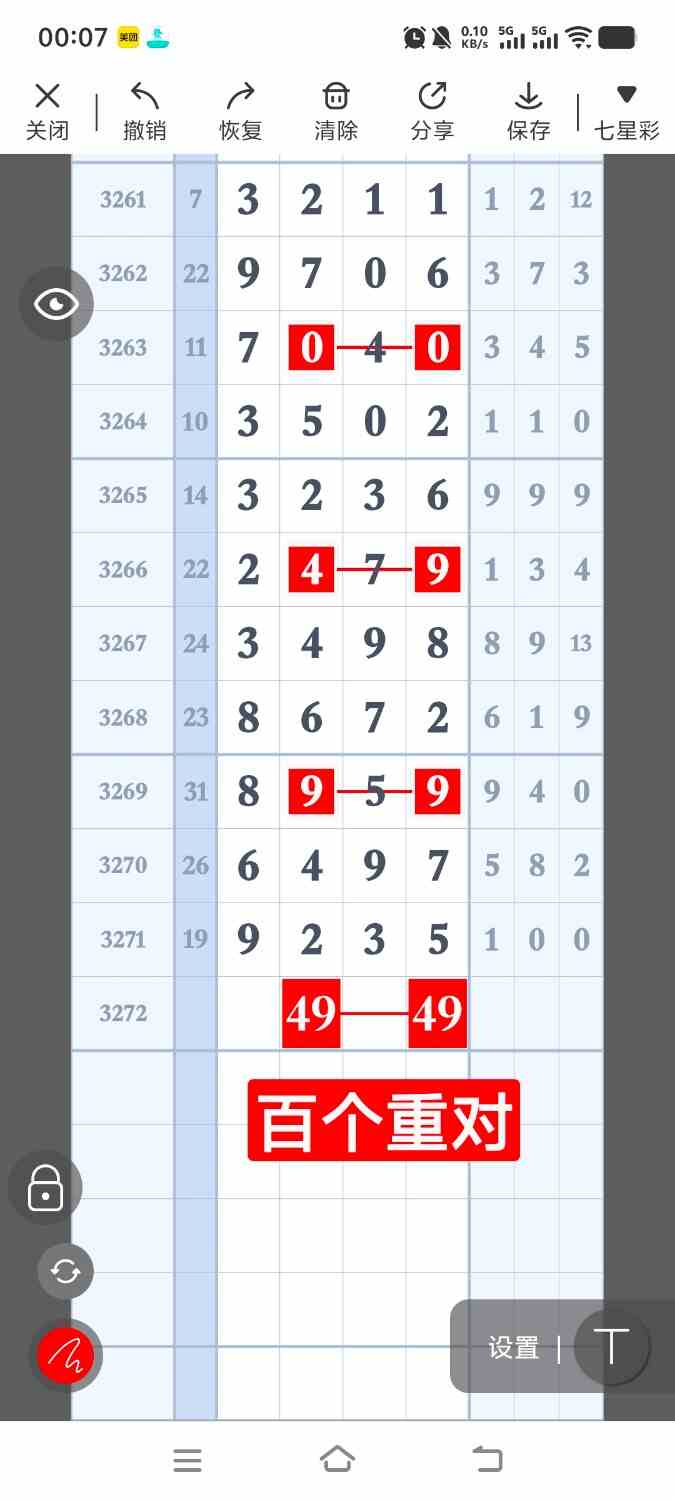Toggle visibility with the eye icon
Image resolution: width=675 pixels, height=1500 pixels.
coord(56,304)
